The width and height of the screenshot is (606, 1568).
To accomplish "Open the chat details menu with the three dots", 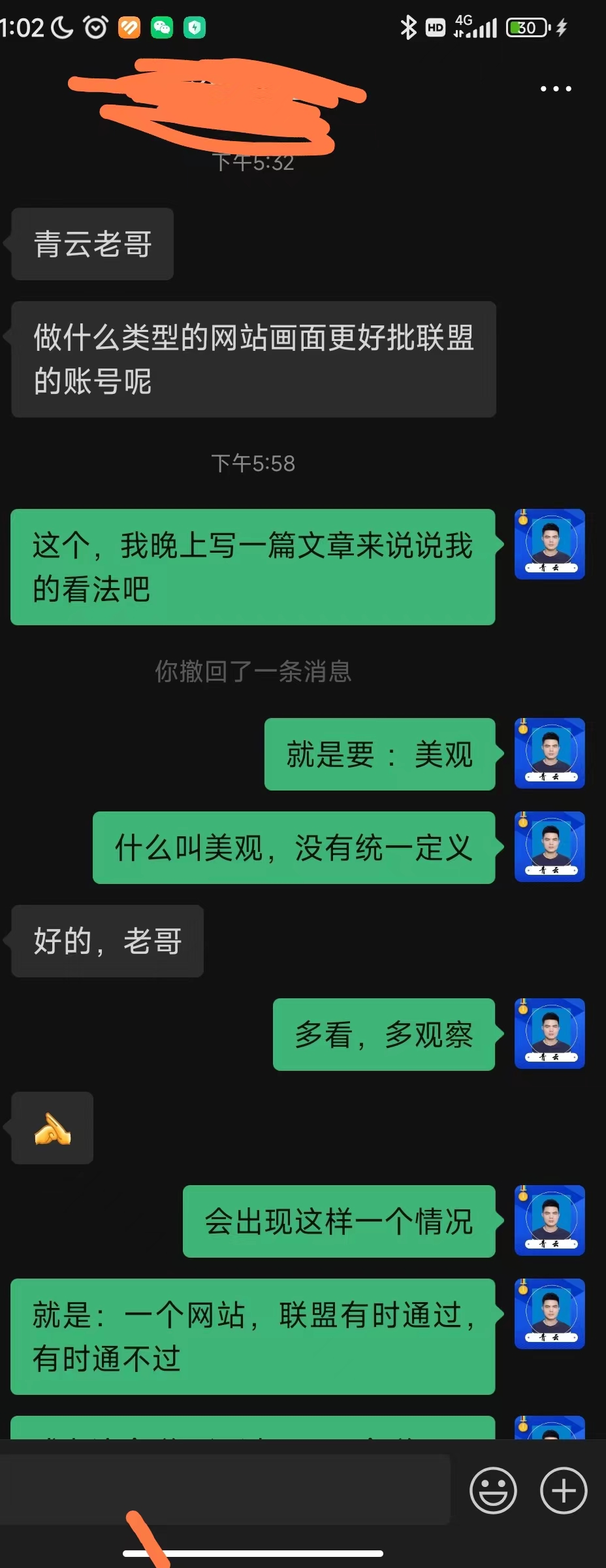I will (x=554, y=88).
